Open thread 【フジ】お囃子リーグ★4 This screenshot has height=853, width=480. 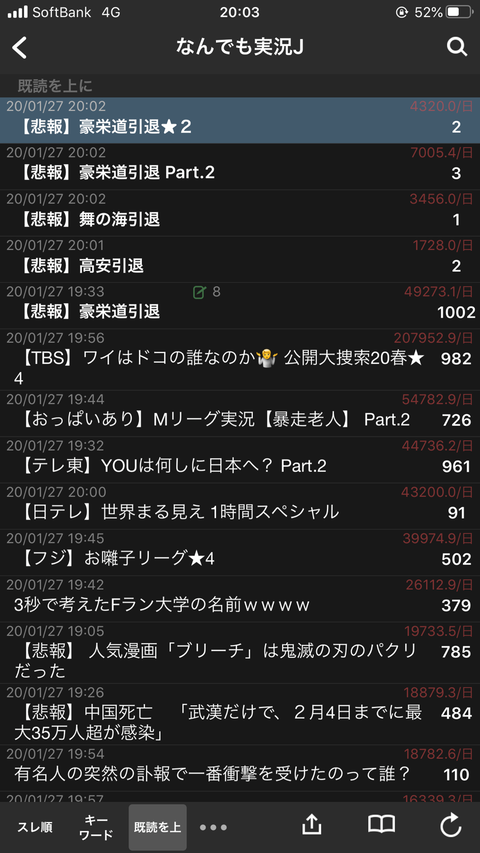(240, 553)
